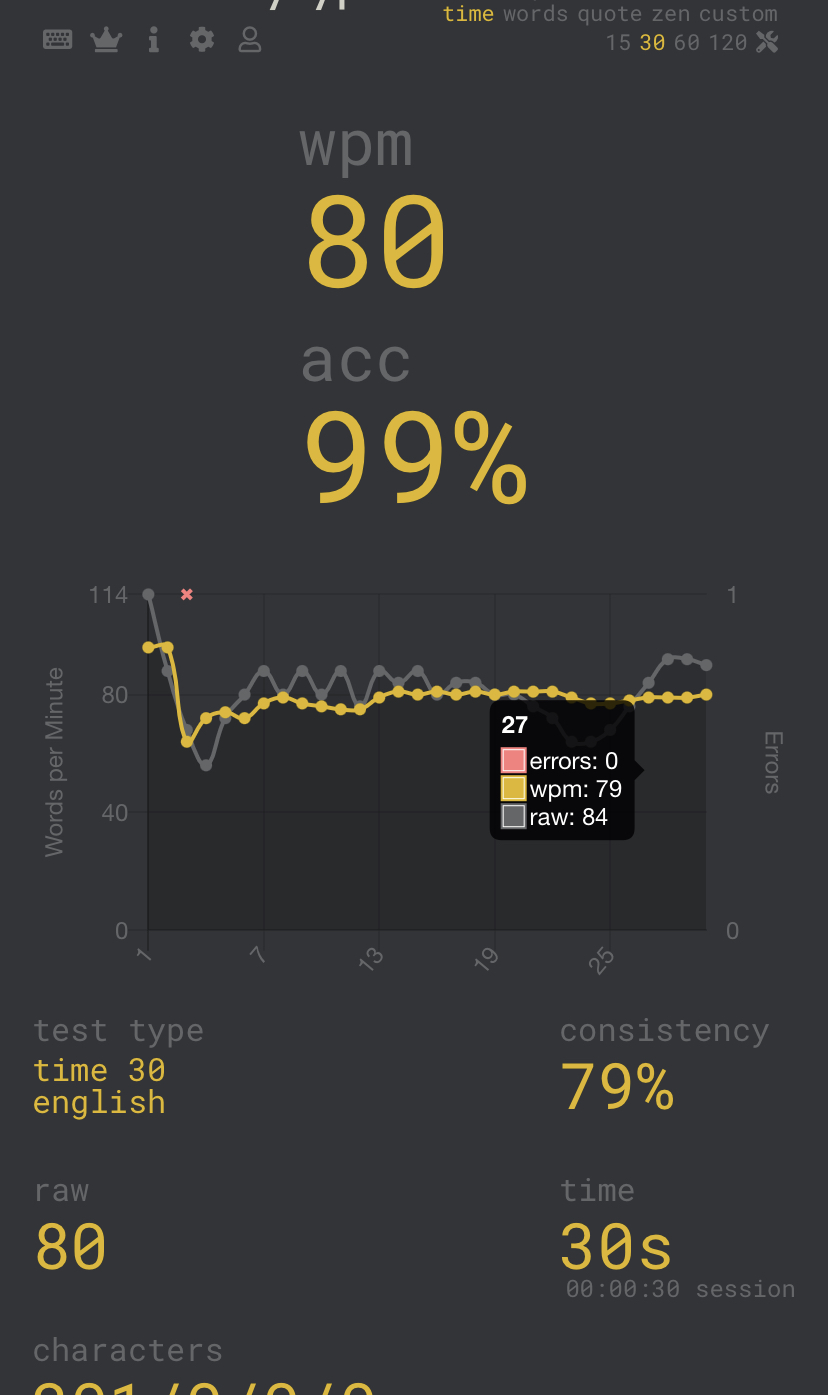Open the account profile icon

tap(250, 40)
